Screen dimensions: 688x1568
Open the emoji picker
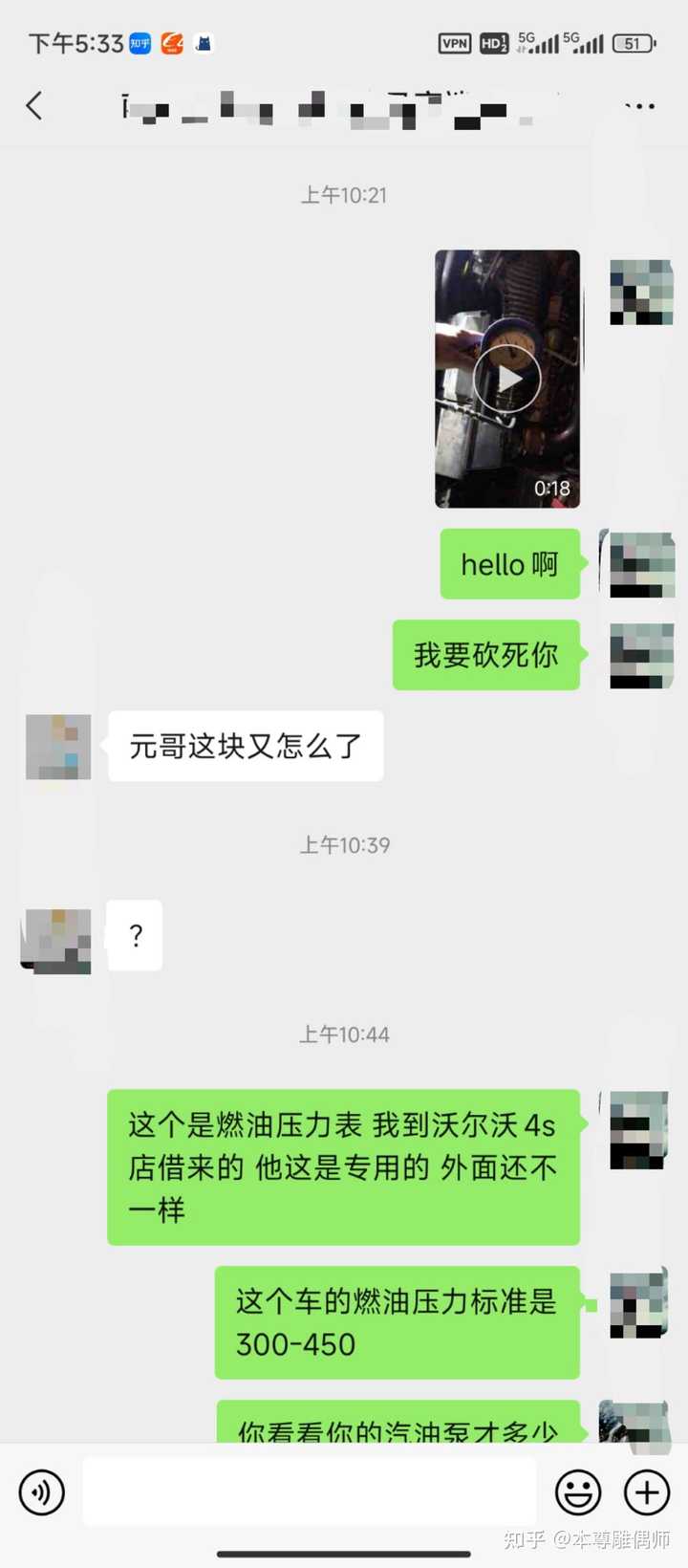tap(578, 1492)
